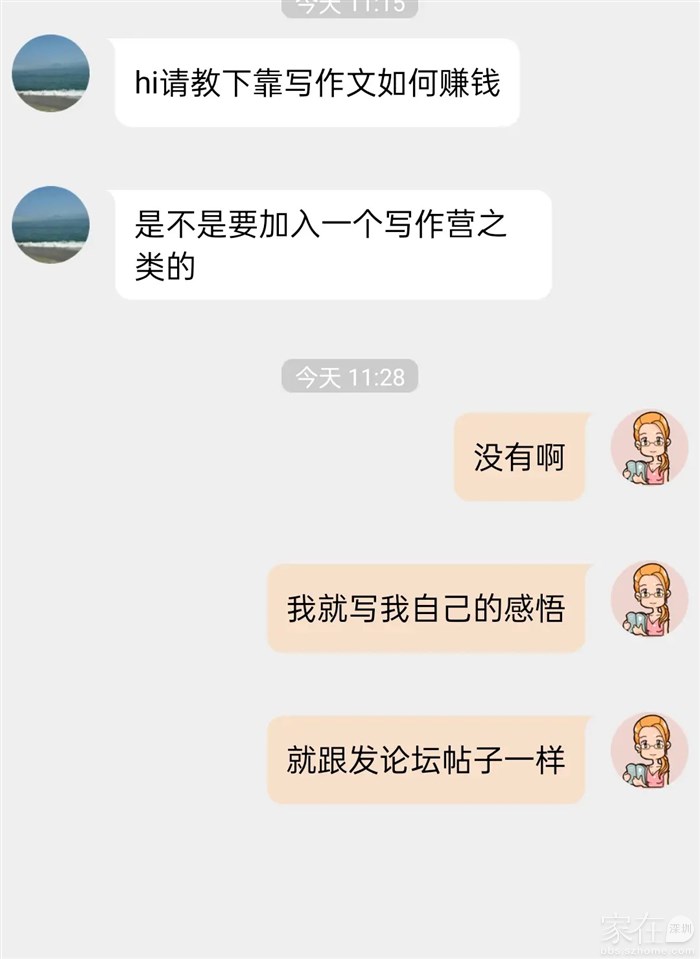
Task: Open avatar beside "就跟发论坛帖子一样" message
Action: point(649,751)
